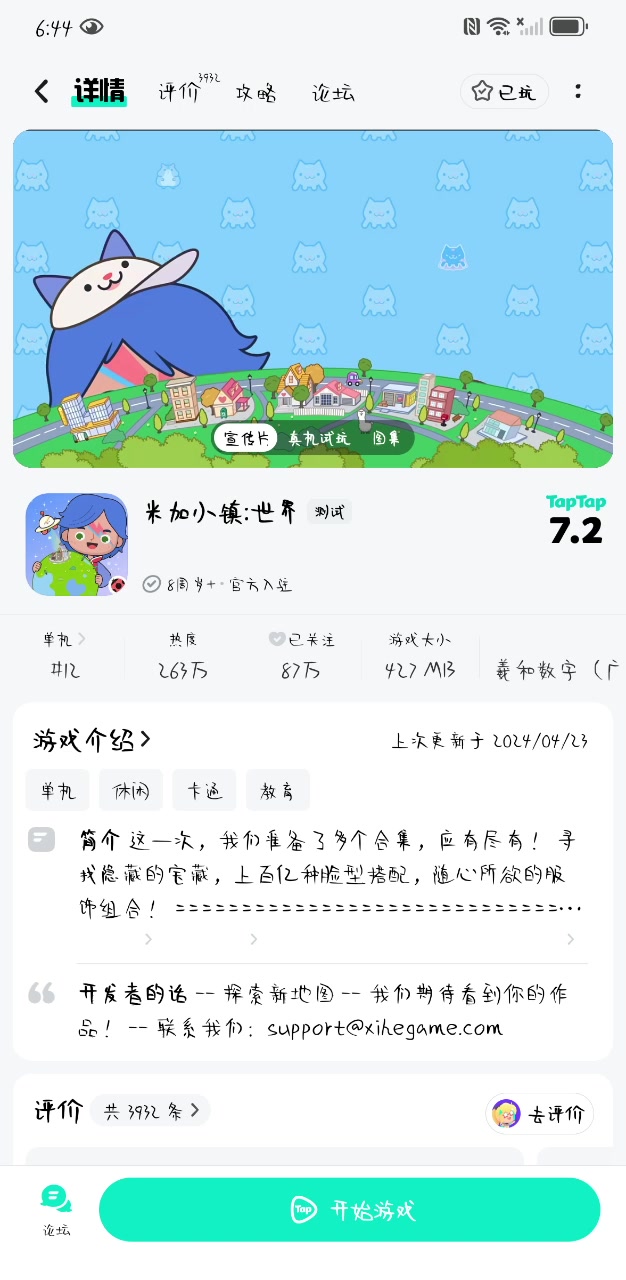Tap the 单机 tag chip
The height and width of the screenshot is (1280, 626).
pyautogui.click(x=58, y=790)
